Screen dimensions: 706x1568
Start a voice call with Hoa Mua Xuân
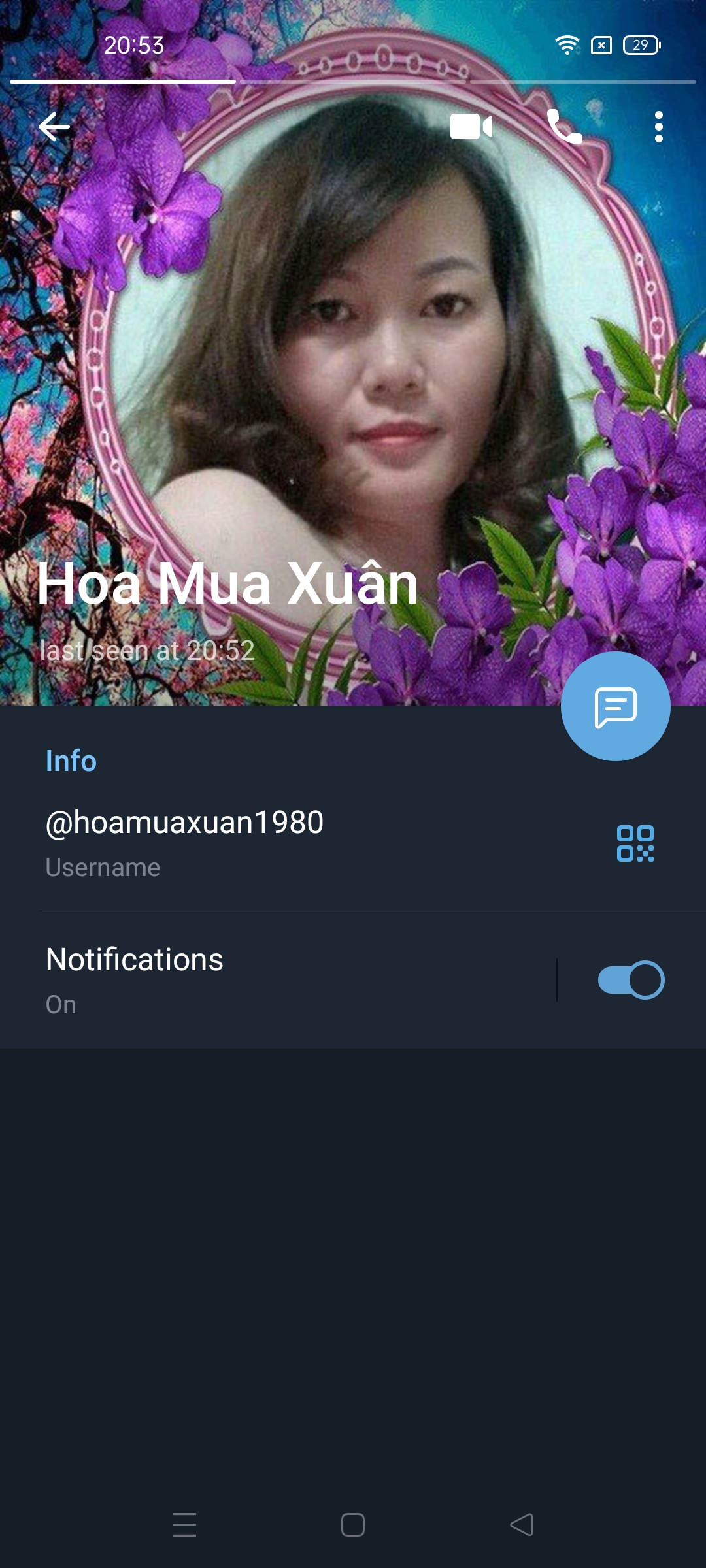(x=565, y=127)
